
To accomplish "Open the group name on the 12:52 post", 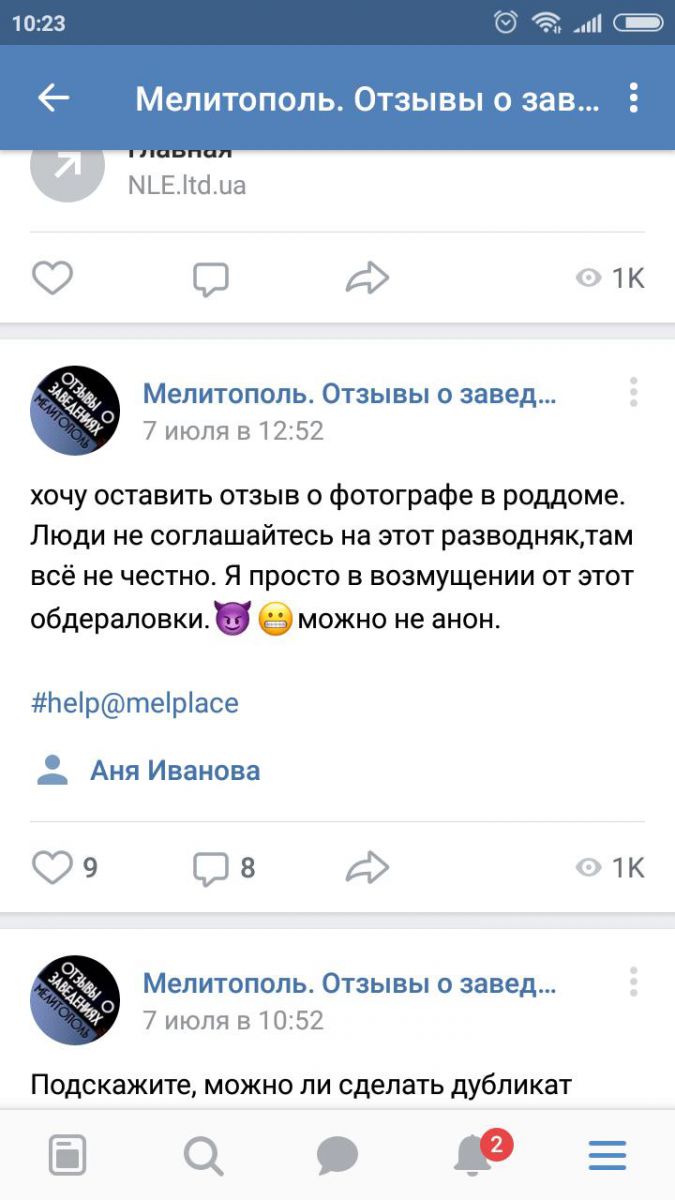I will click(x=349, y=394).
